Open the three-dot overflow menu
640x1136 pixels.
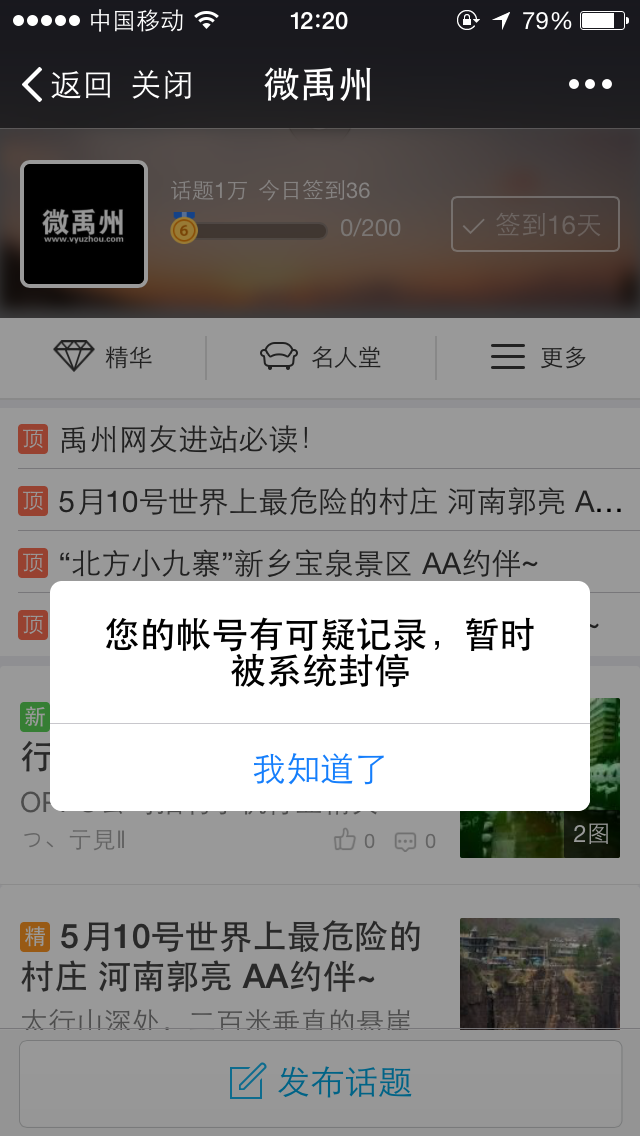pos(590,85)
